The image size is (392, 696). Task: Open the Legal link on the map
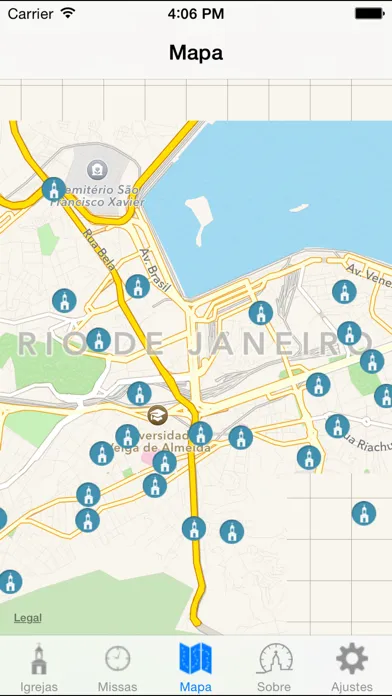[x=28, y=617]
